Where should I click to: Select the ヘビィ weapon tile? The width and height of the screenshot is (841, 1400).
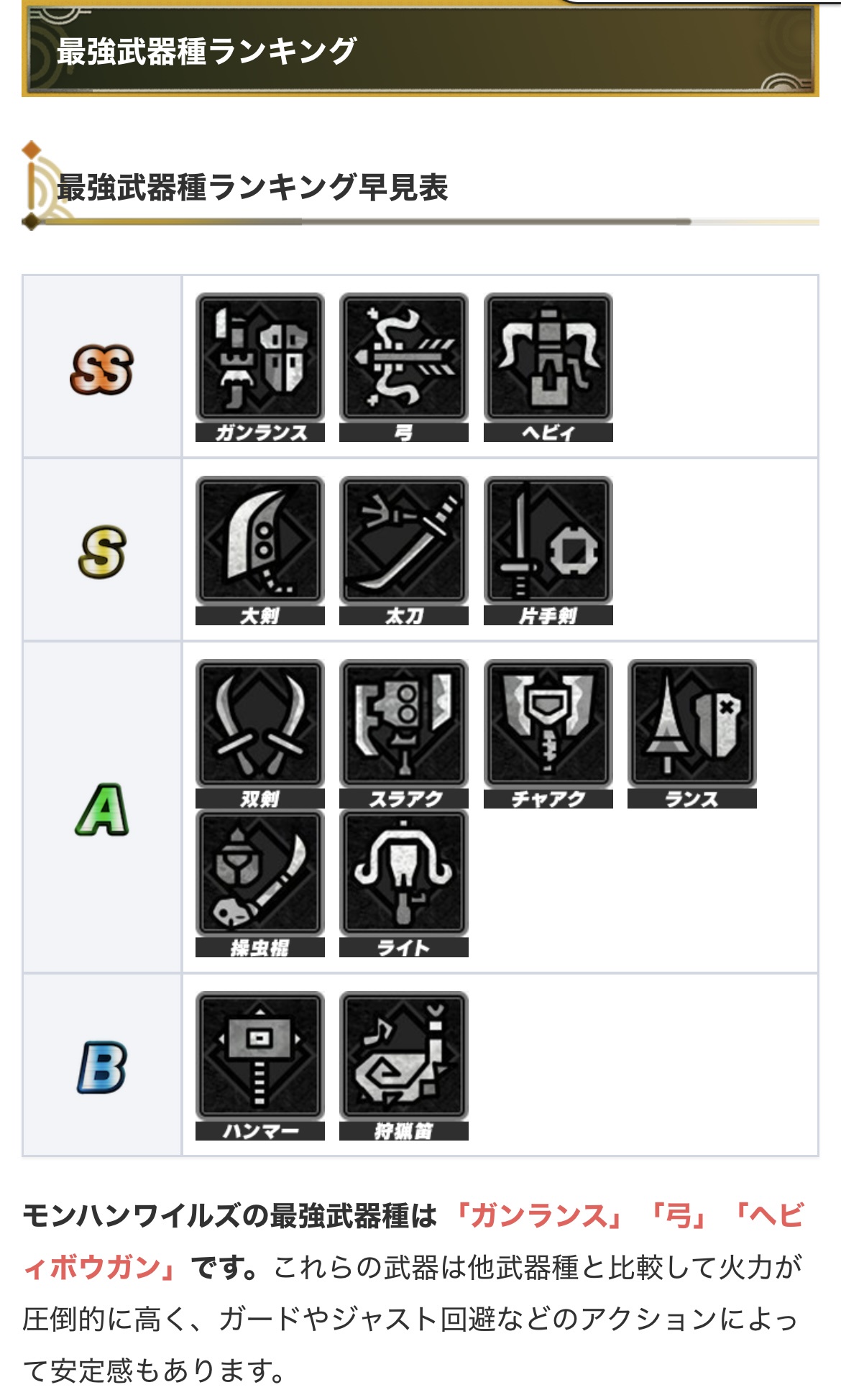click(548, 367)
